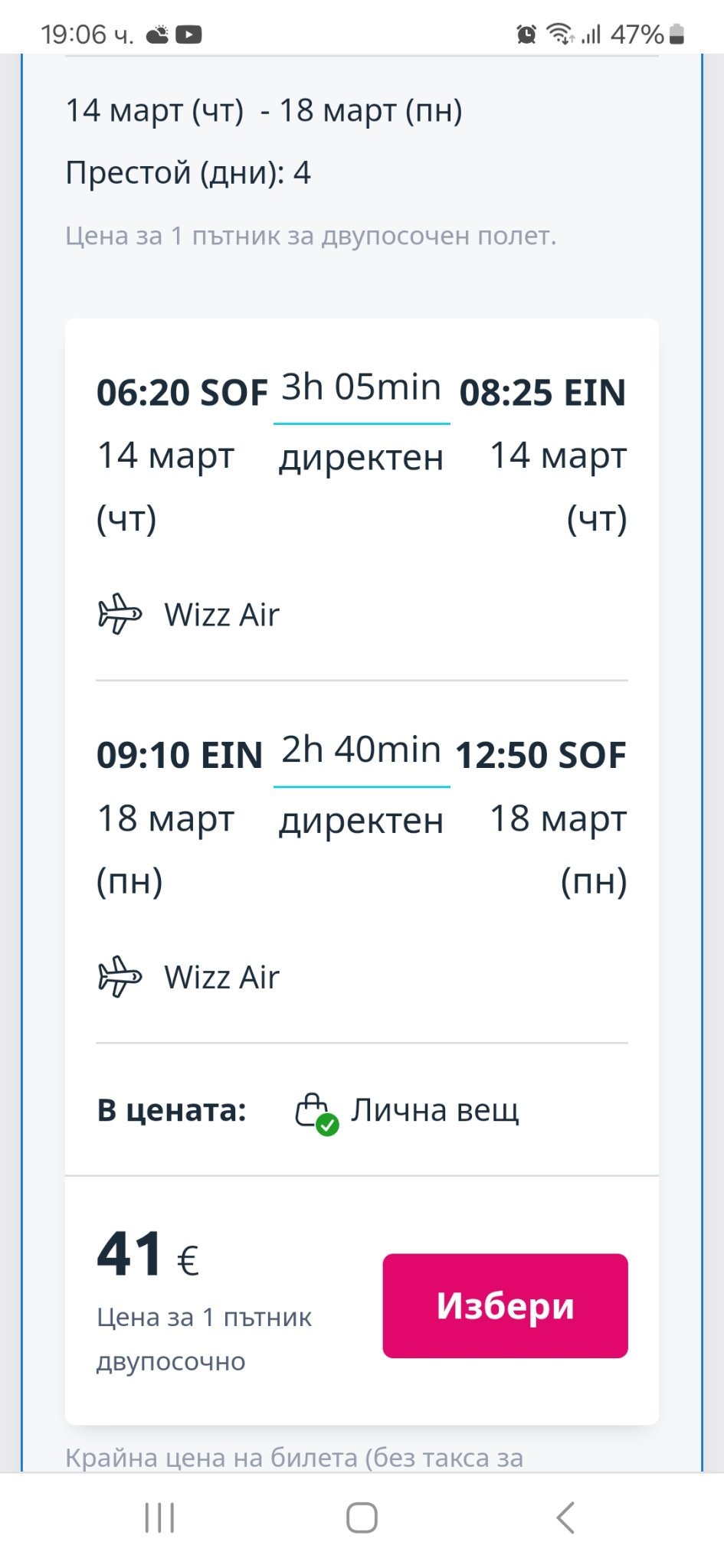Go to the home screen
This screenshot has height=1568, width=724.
pyautogui.click(x=362, y=1517)
